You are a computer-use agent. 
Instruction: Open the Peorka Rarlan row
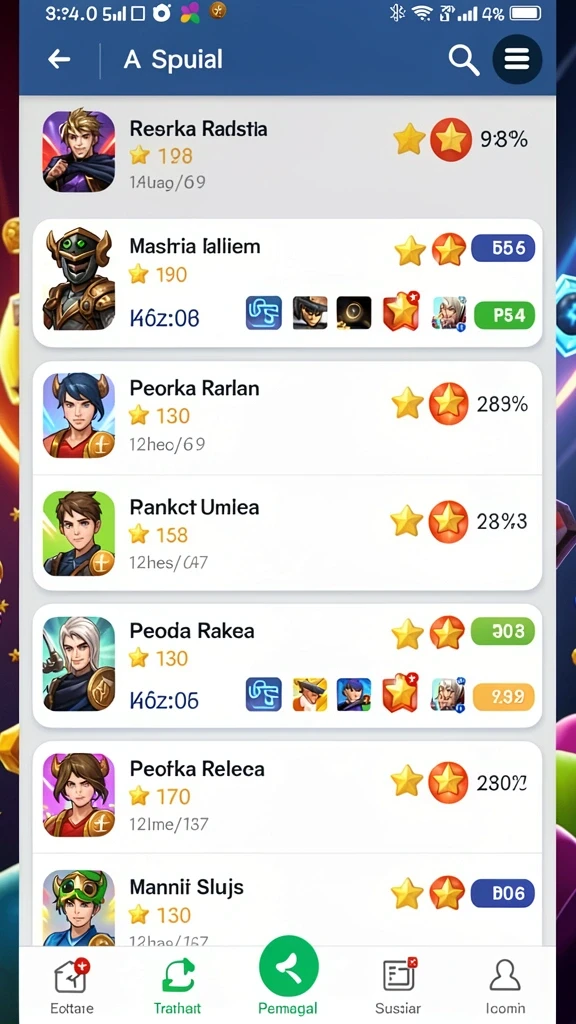tap(287, 418)
